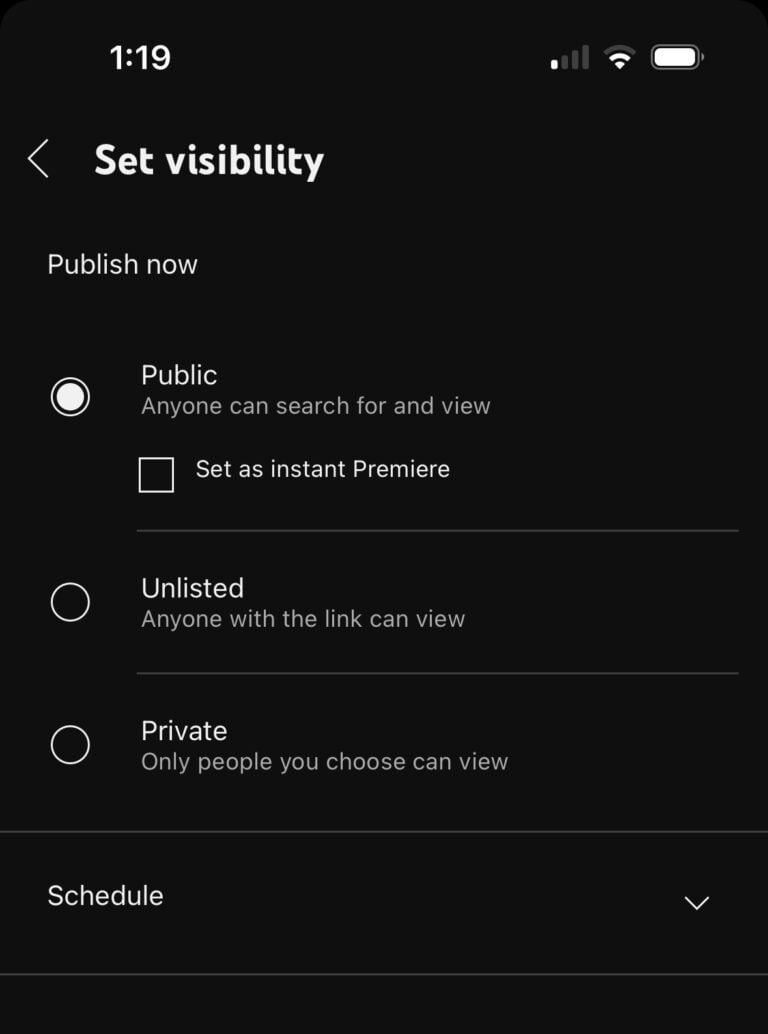Tap the clock showing 1:19
The image size is (768, 1034).
[x=140, y=57]
